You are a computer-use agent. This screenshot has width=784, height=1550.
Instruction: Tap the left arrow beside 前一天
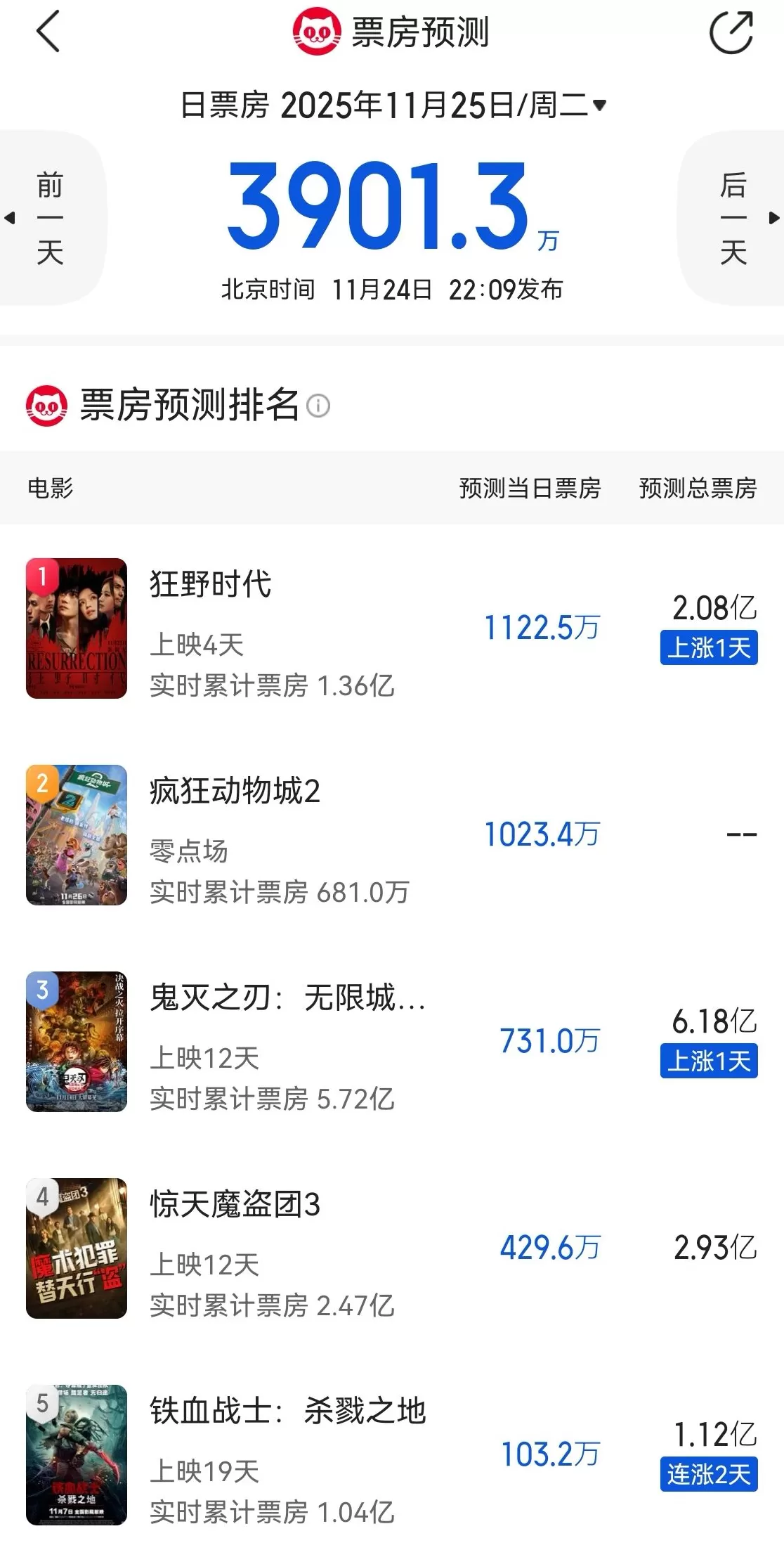10,218
